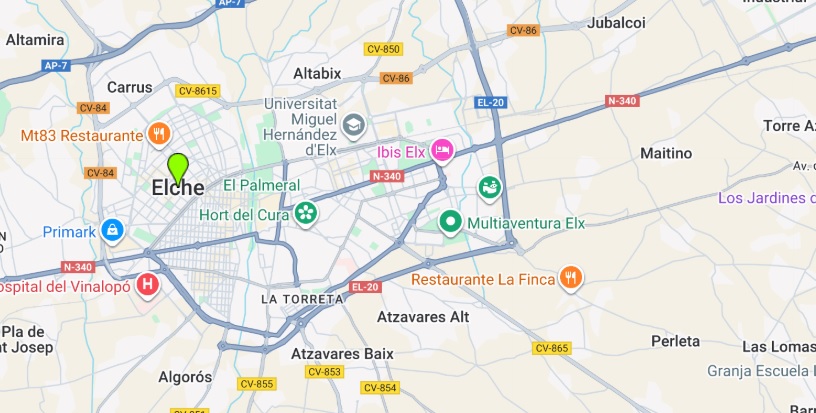Select the Hospital del Vinalopó marker

149,286
